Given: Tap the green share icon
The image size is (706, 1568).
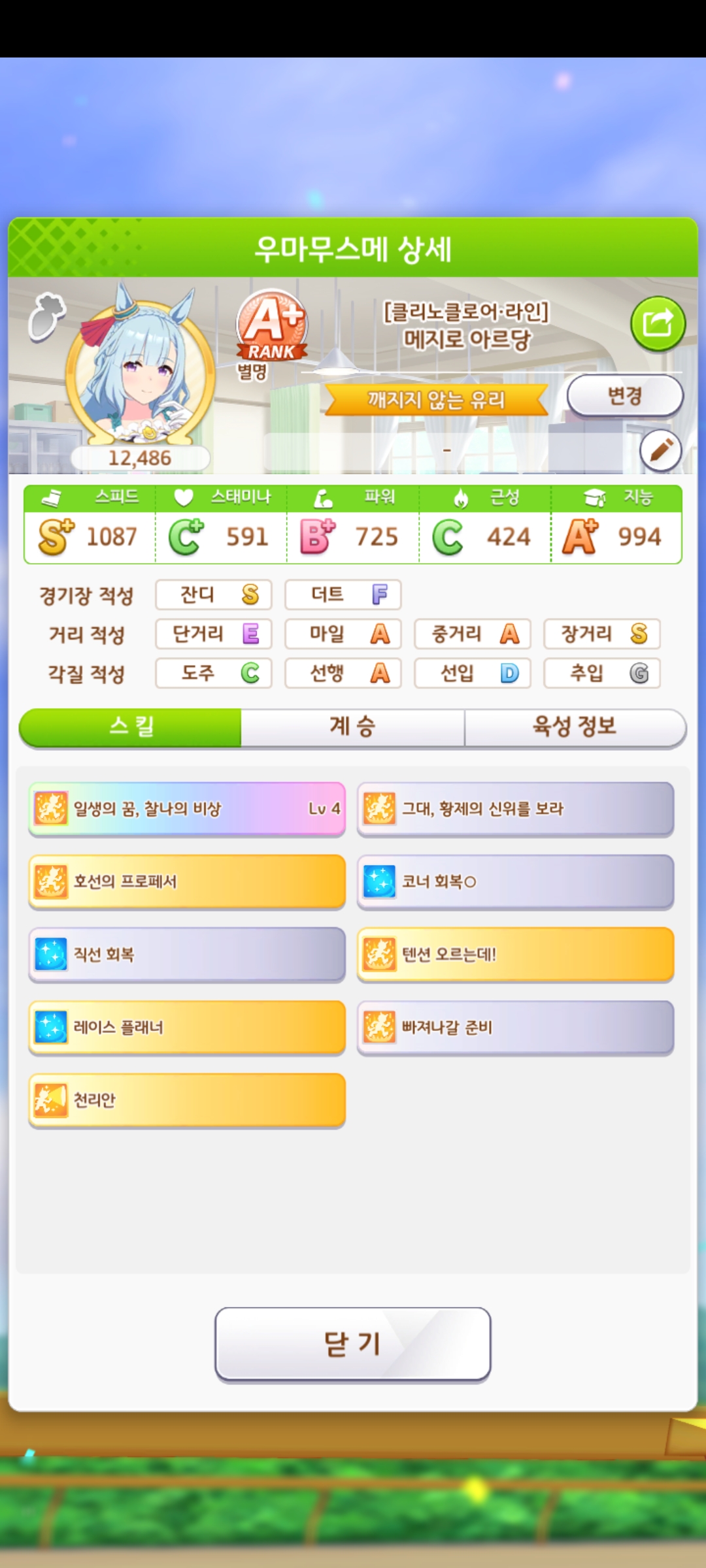Looking at the screenshot, I should pos(658,323).
